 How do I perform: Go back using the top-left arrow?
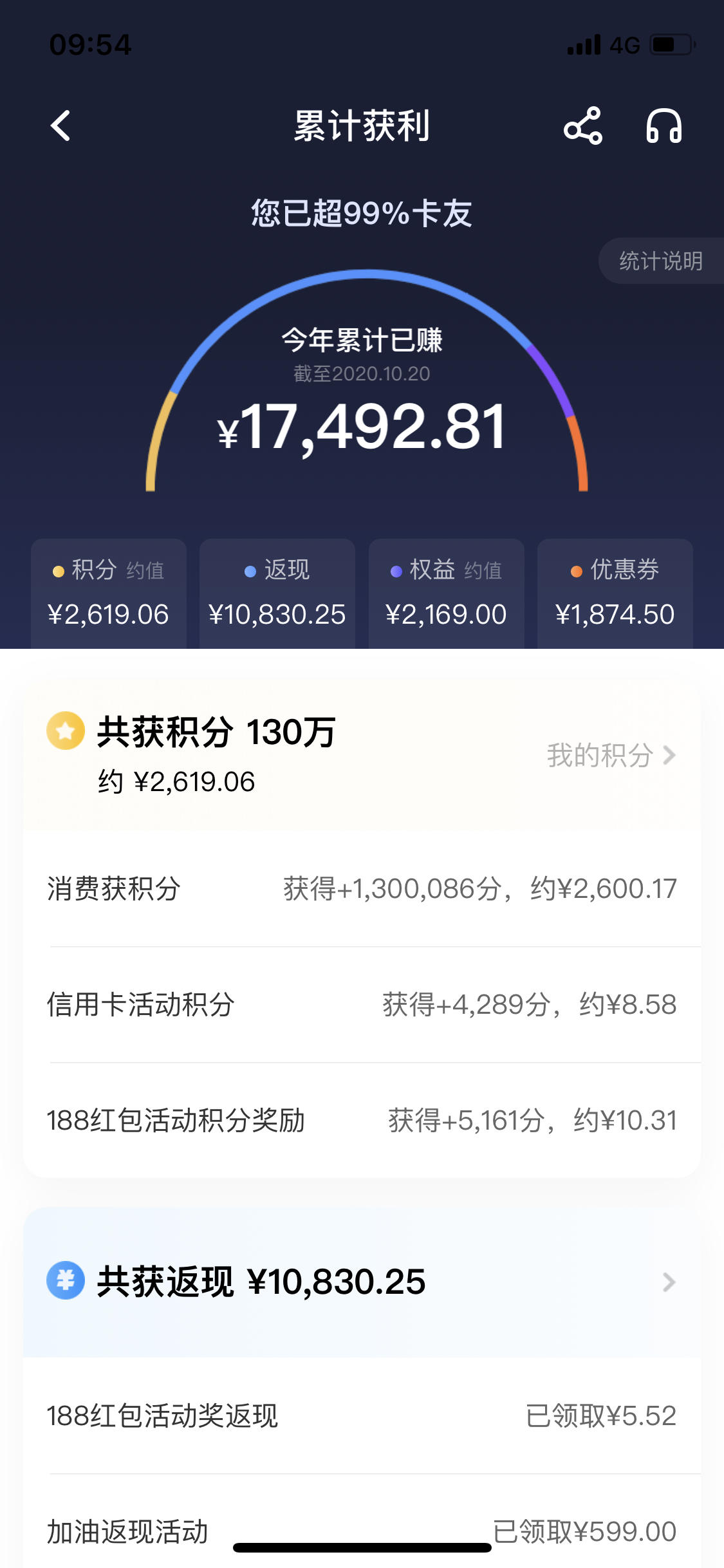[x=60, y=126]
